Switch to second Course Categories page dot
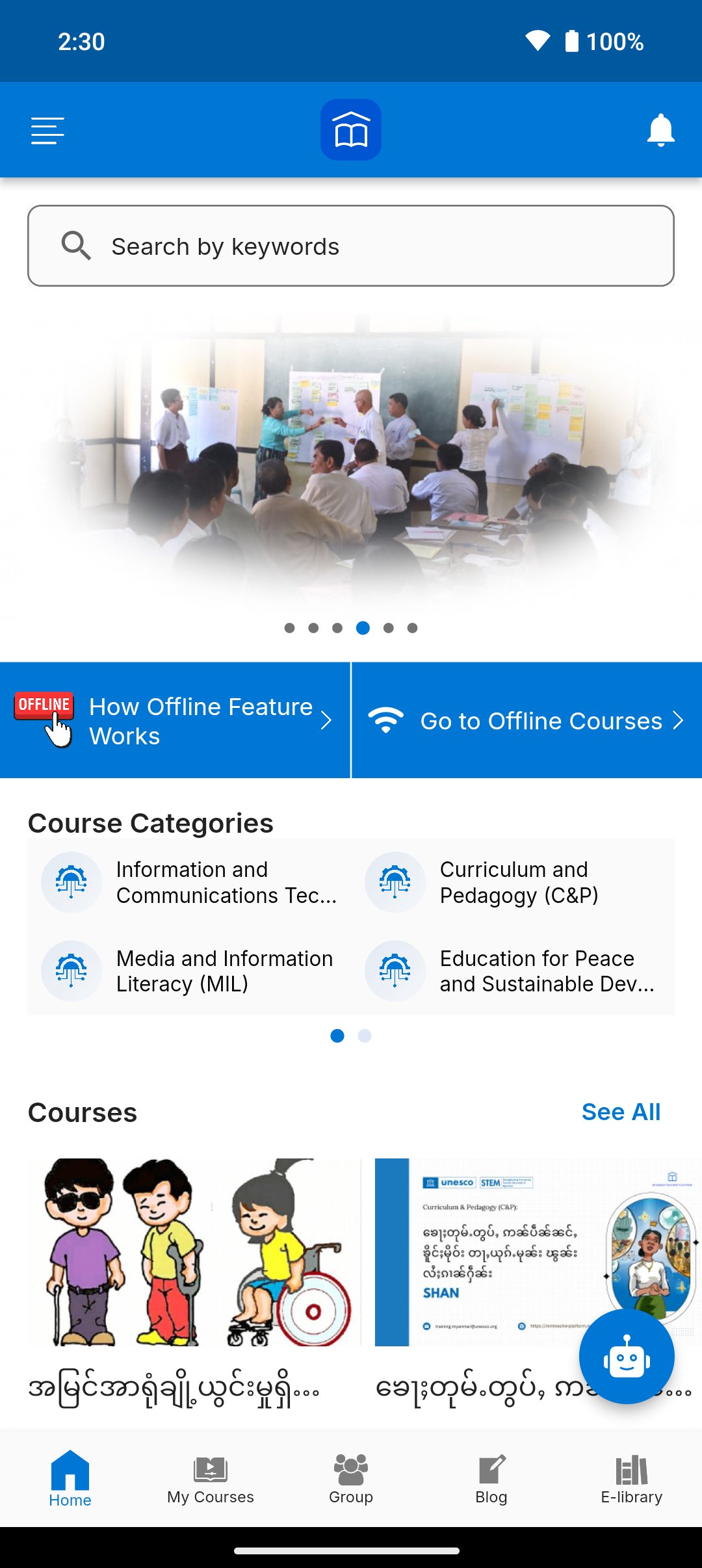 pyautogui.click(x=365, y=1036)
